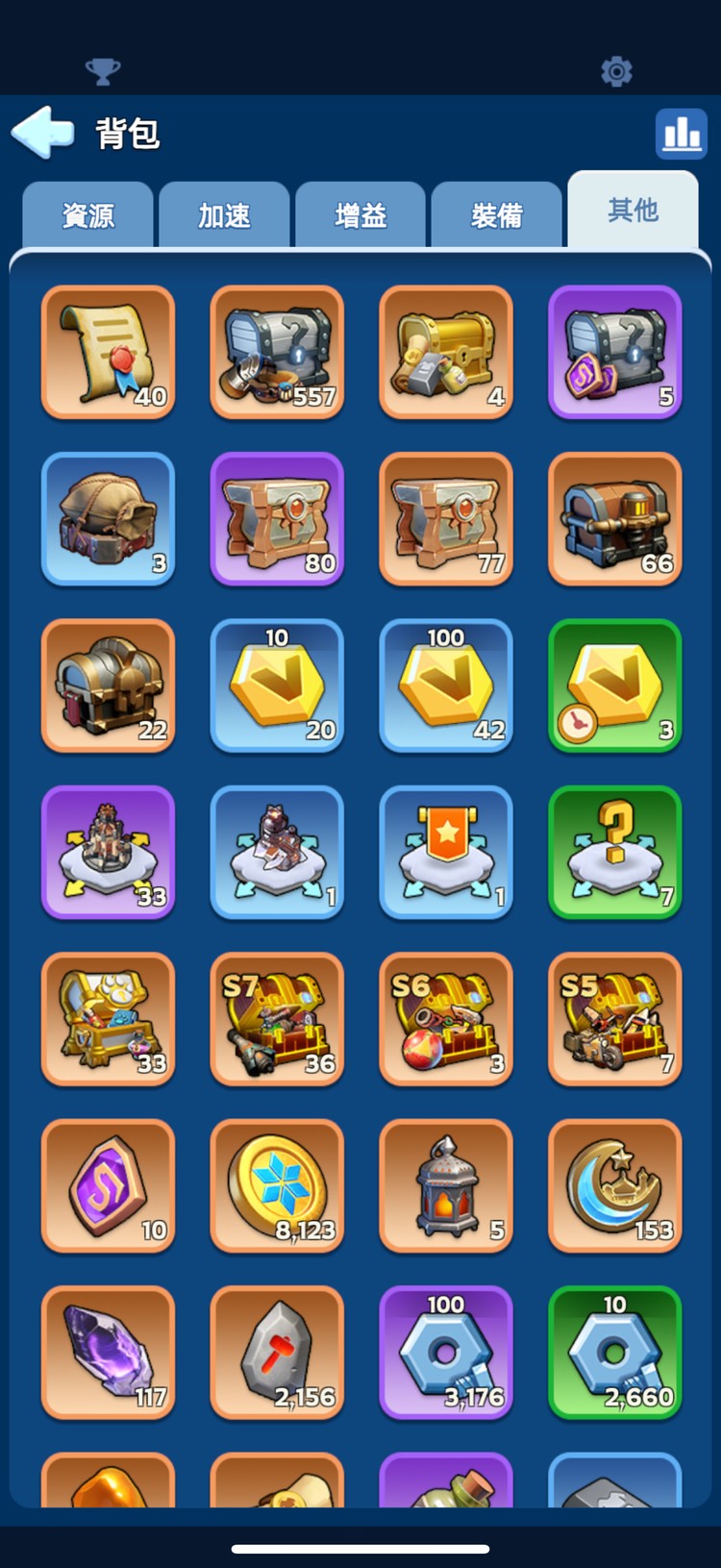The height and width of the screenshot is (1568, 721).
Task: Open the statistics chart icon
Action: coord(681,133)
